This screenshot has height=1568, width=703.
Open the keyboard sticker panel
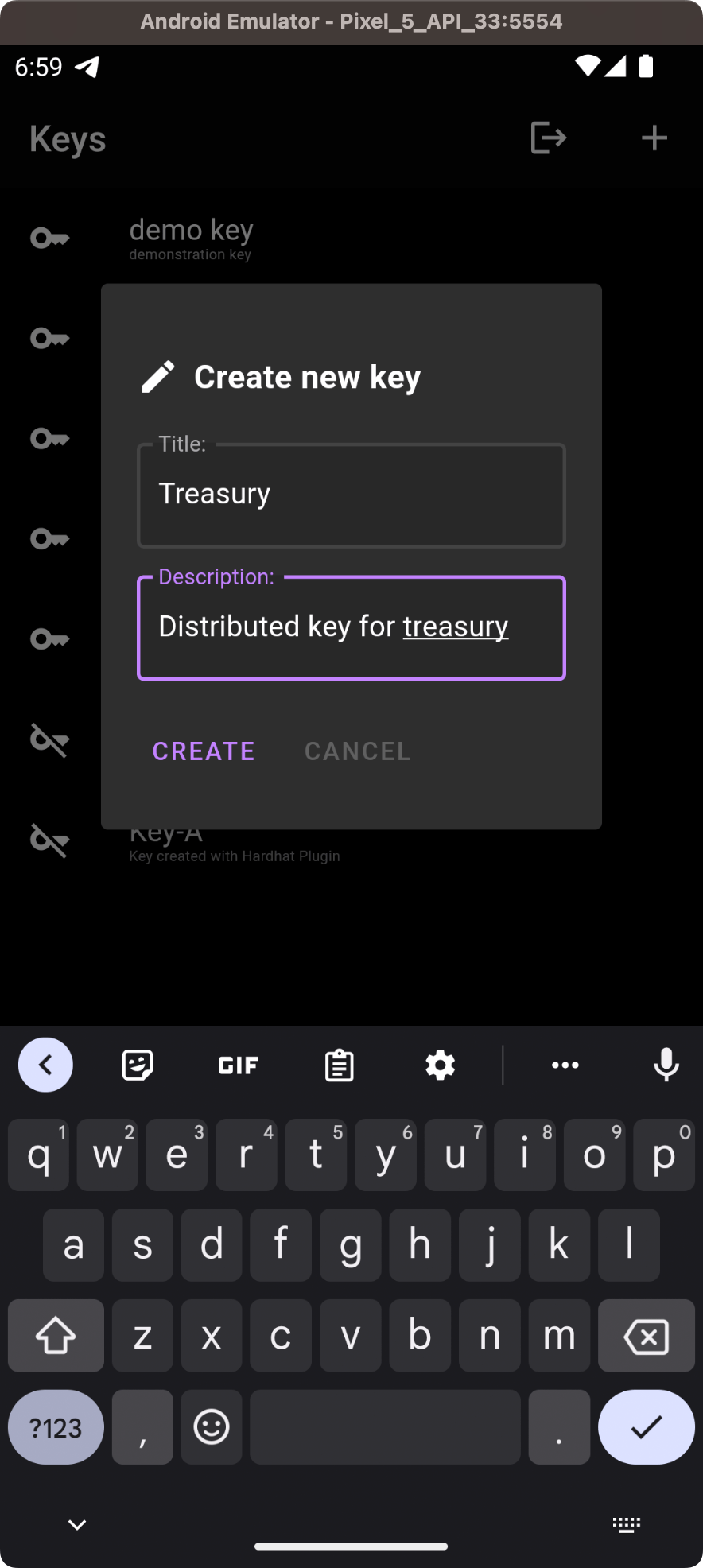click(x=138, y=1065)
